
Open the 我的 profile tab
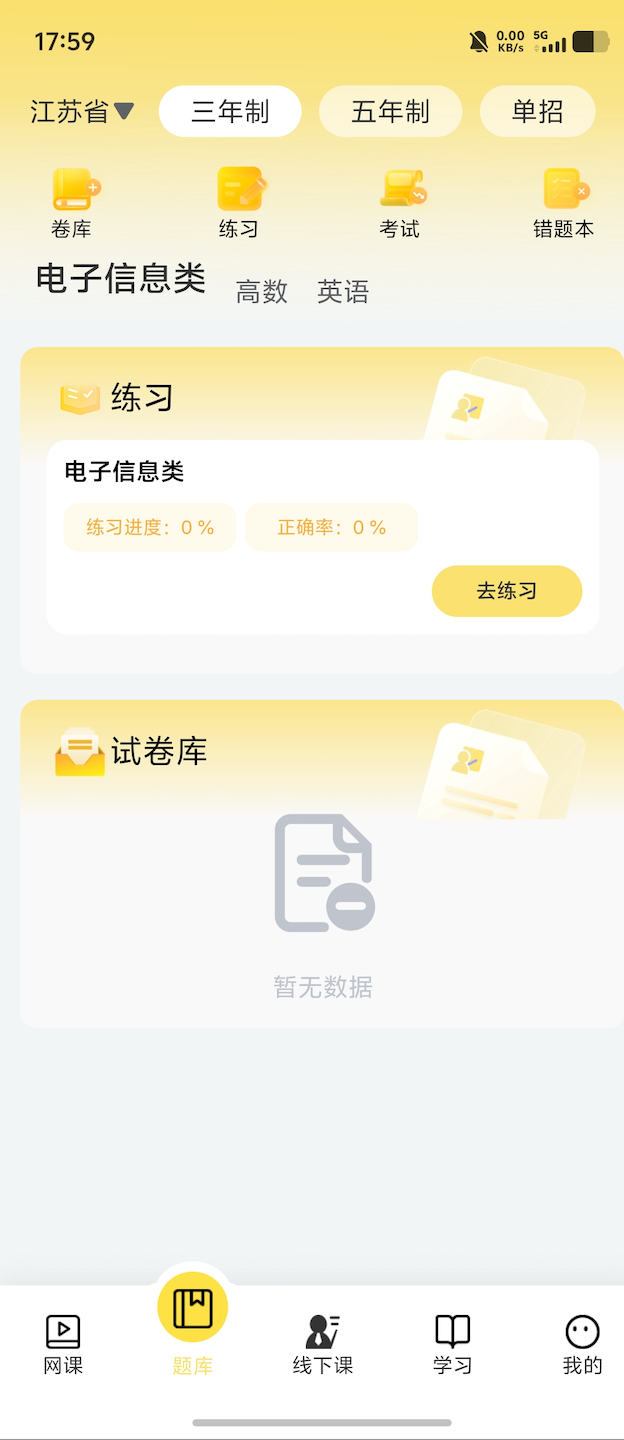coord(582,1345)
